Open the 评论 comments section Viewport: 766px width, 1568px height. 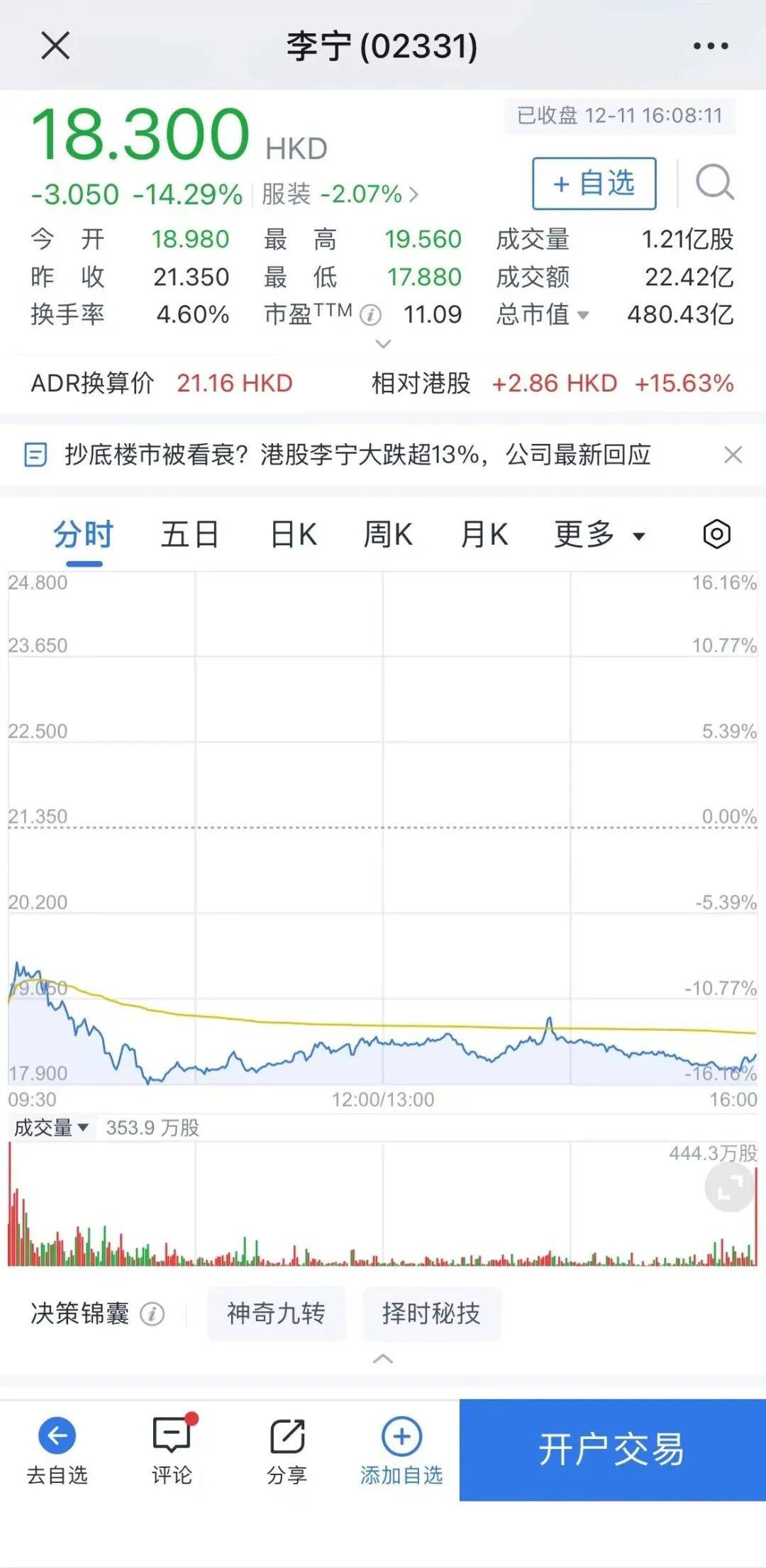(172, 1450)
